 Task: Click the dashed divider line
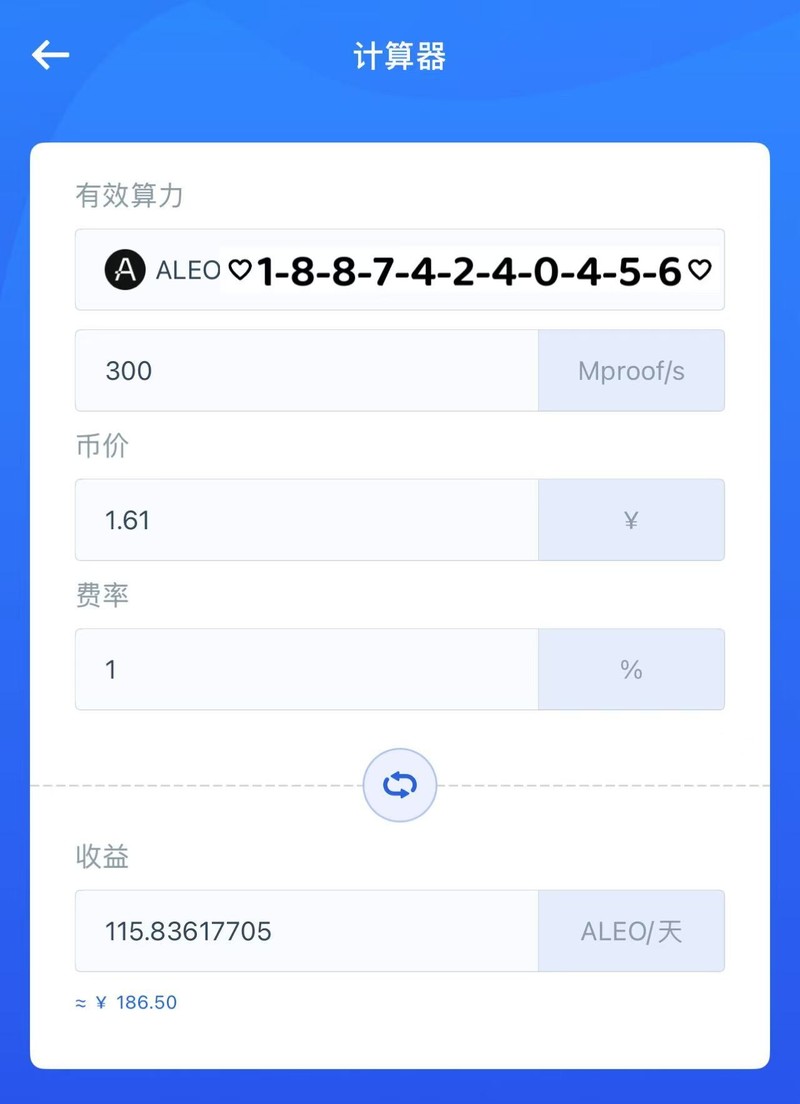200,785
